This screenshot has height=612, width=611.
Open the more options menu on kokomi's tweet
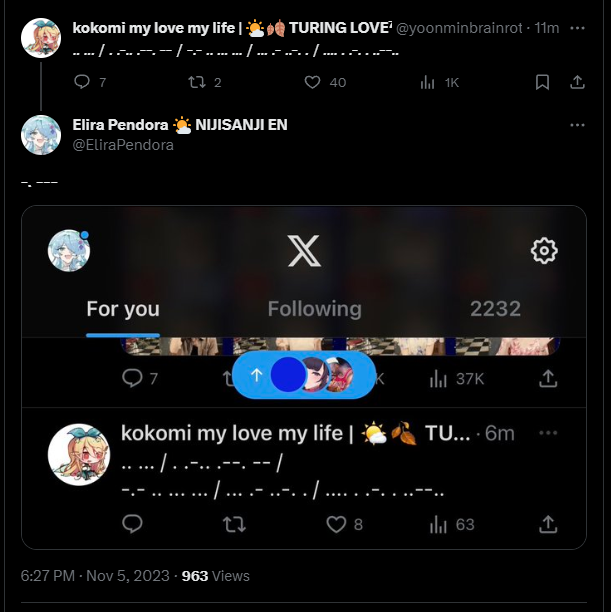tap(577, 28)
